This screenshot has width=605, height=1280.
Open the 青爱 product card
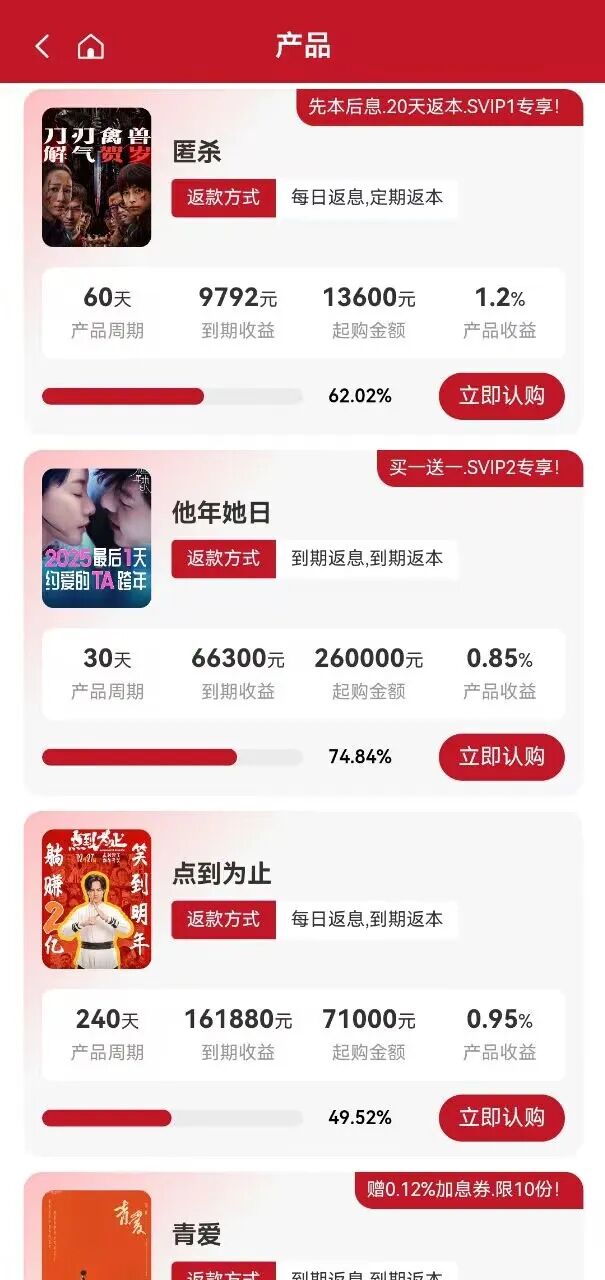[196, 1235]
